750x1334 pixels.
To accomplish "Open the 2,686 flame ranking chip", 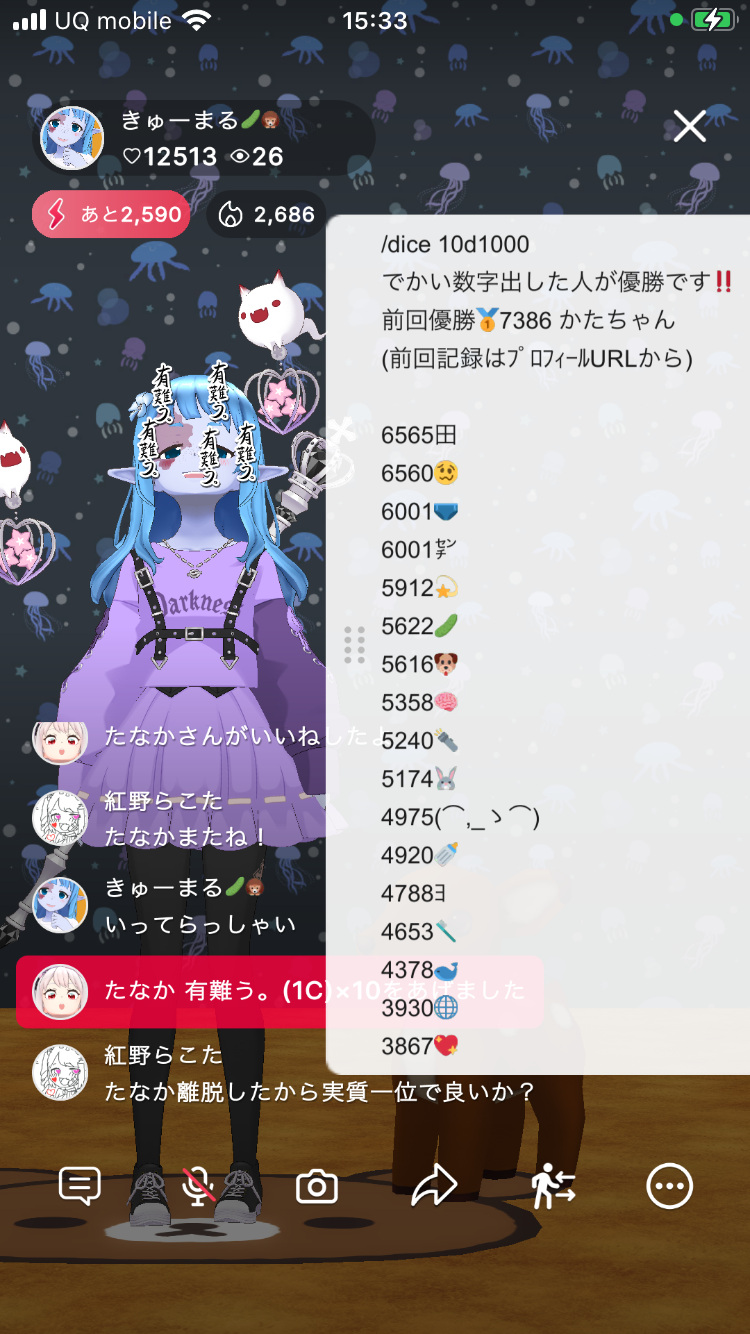I will [x=266, y=214].
